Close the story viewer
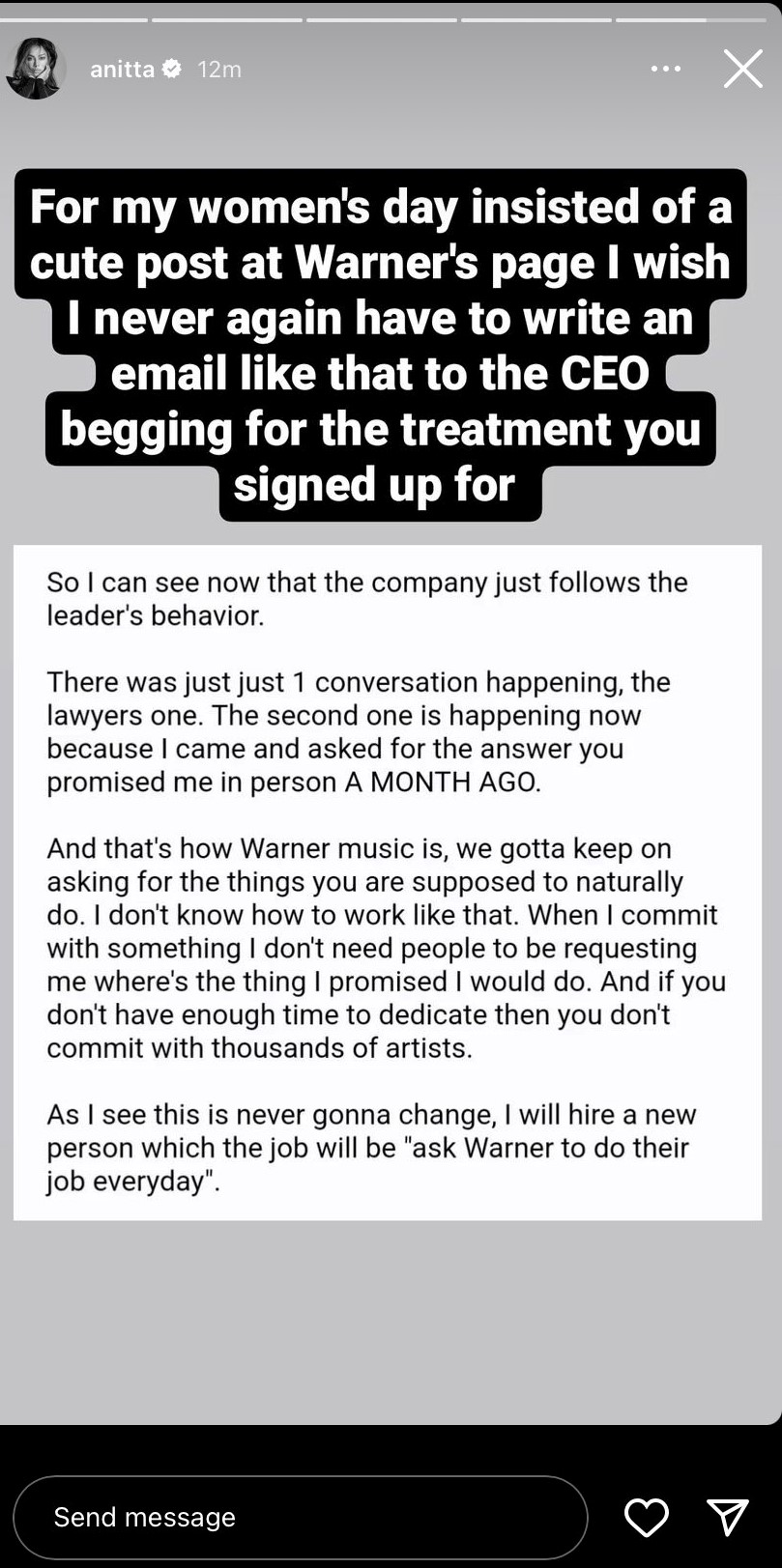 click(x=742, y=69)
